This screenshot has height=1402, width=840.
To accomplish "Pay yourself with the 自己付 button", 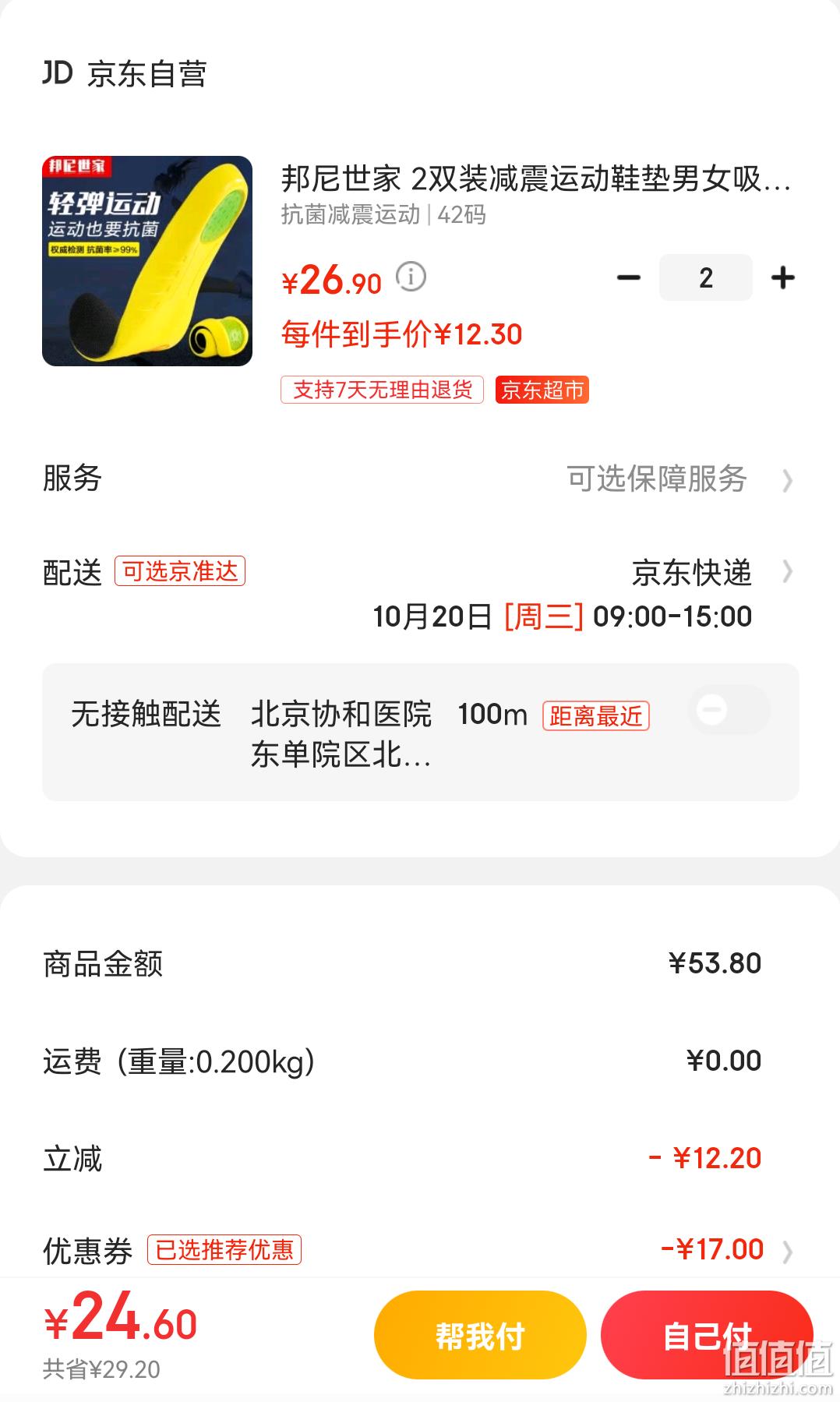I will point(707,1335).
